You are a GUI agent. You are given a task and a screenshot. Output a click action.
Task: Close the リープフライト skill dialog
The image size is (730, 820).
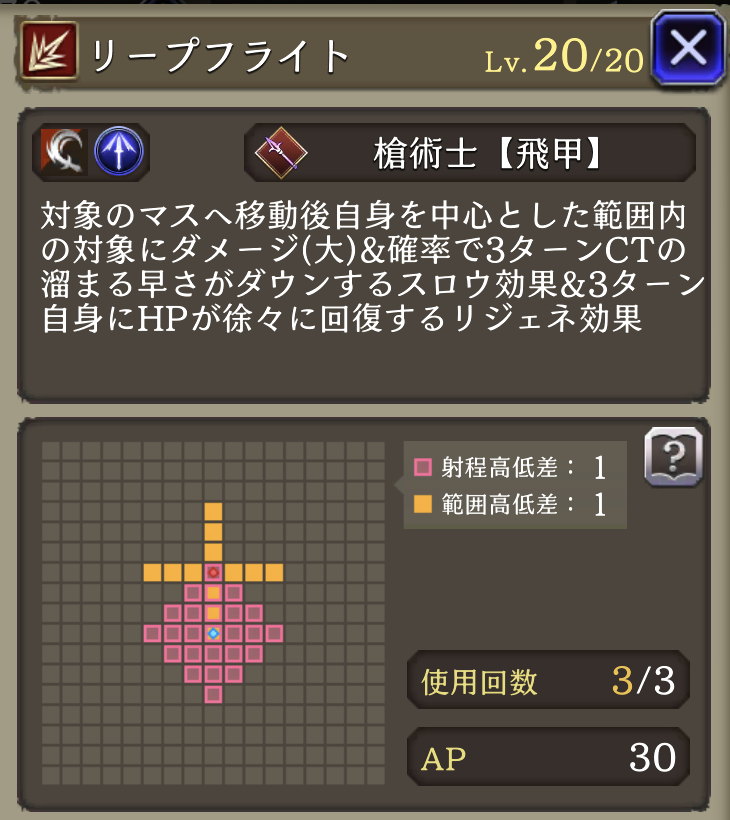(x=688, y=46)
